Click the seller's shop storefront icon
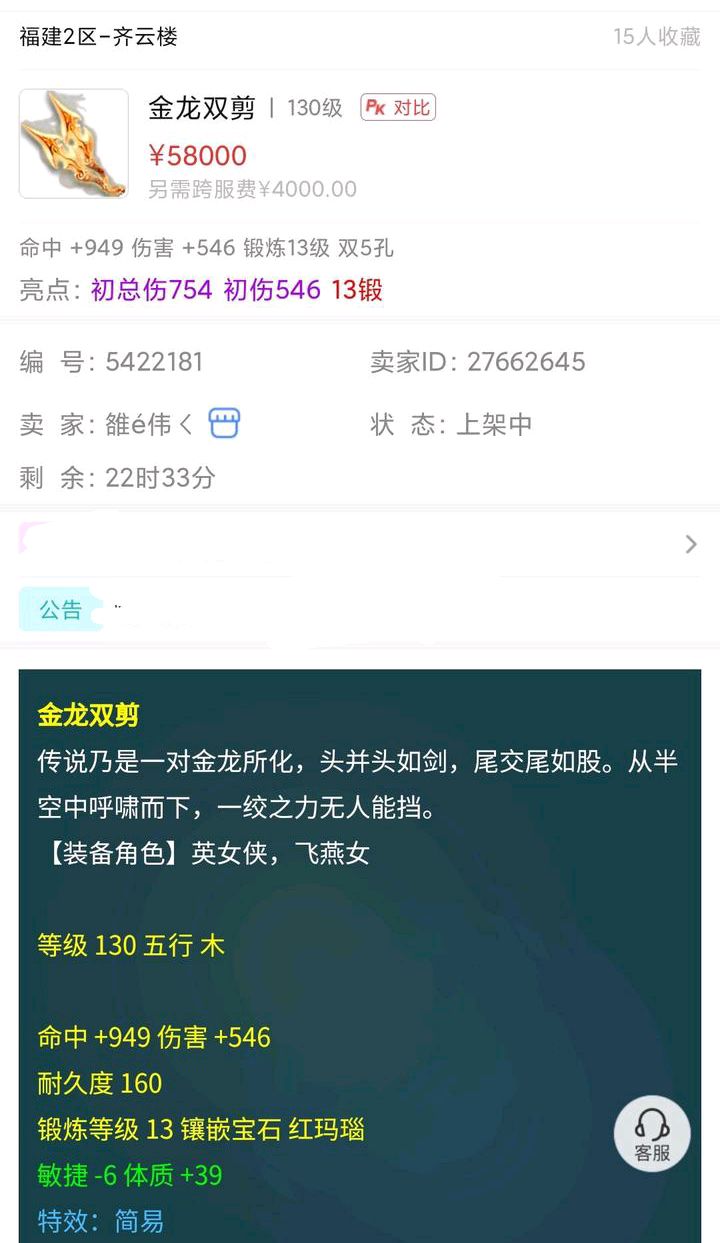Screen dimensions: 720x1243 [x=224, y=423]
